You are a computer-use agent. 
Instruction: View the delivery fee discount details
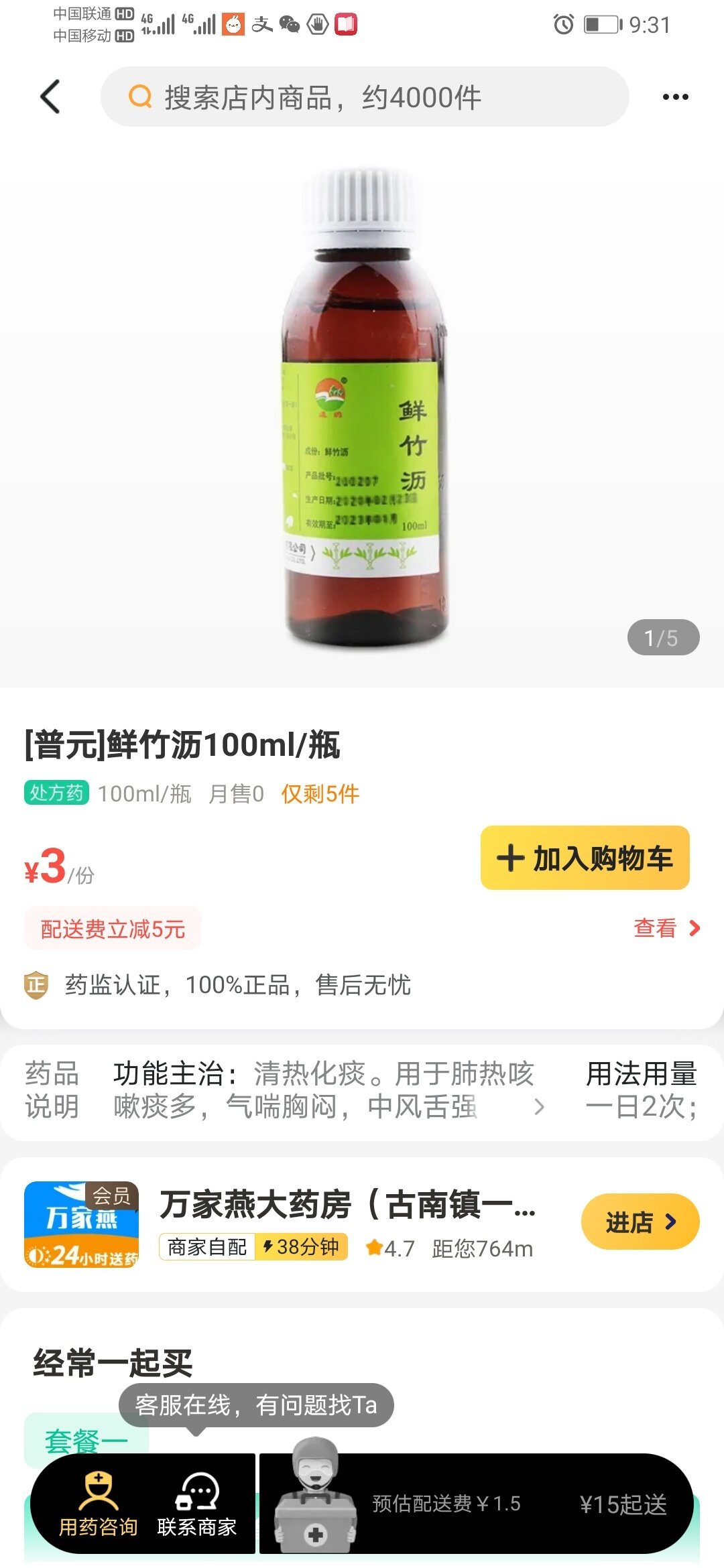tap(666, 929)
